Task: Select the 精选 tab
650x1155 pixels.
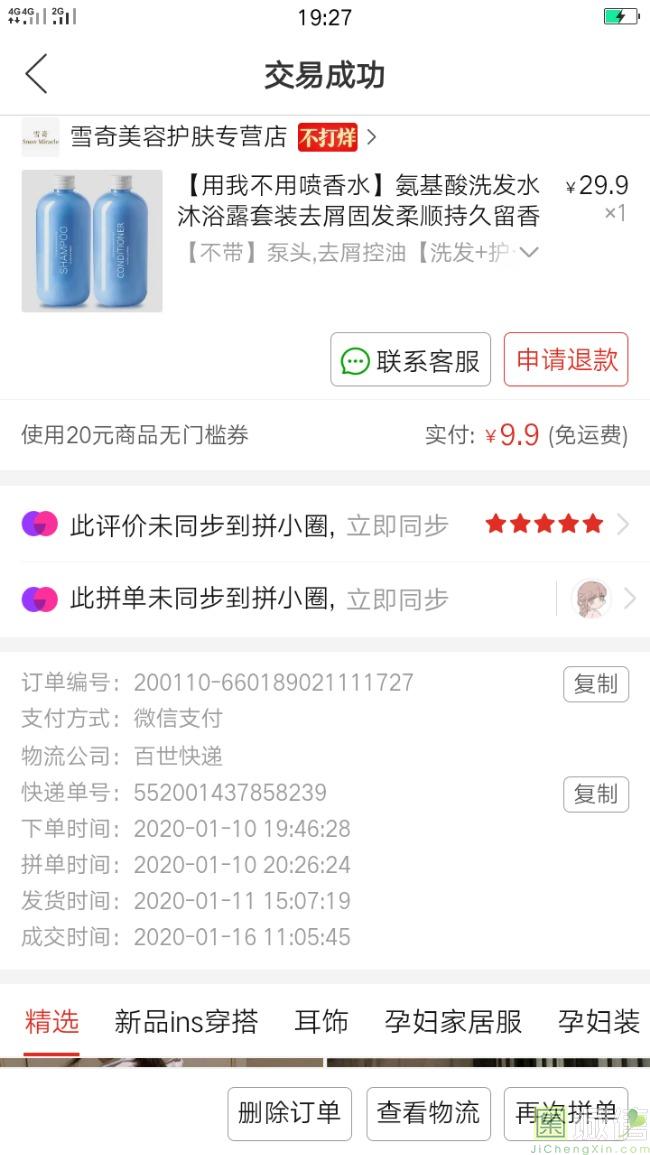Action: pos(52,1021)
